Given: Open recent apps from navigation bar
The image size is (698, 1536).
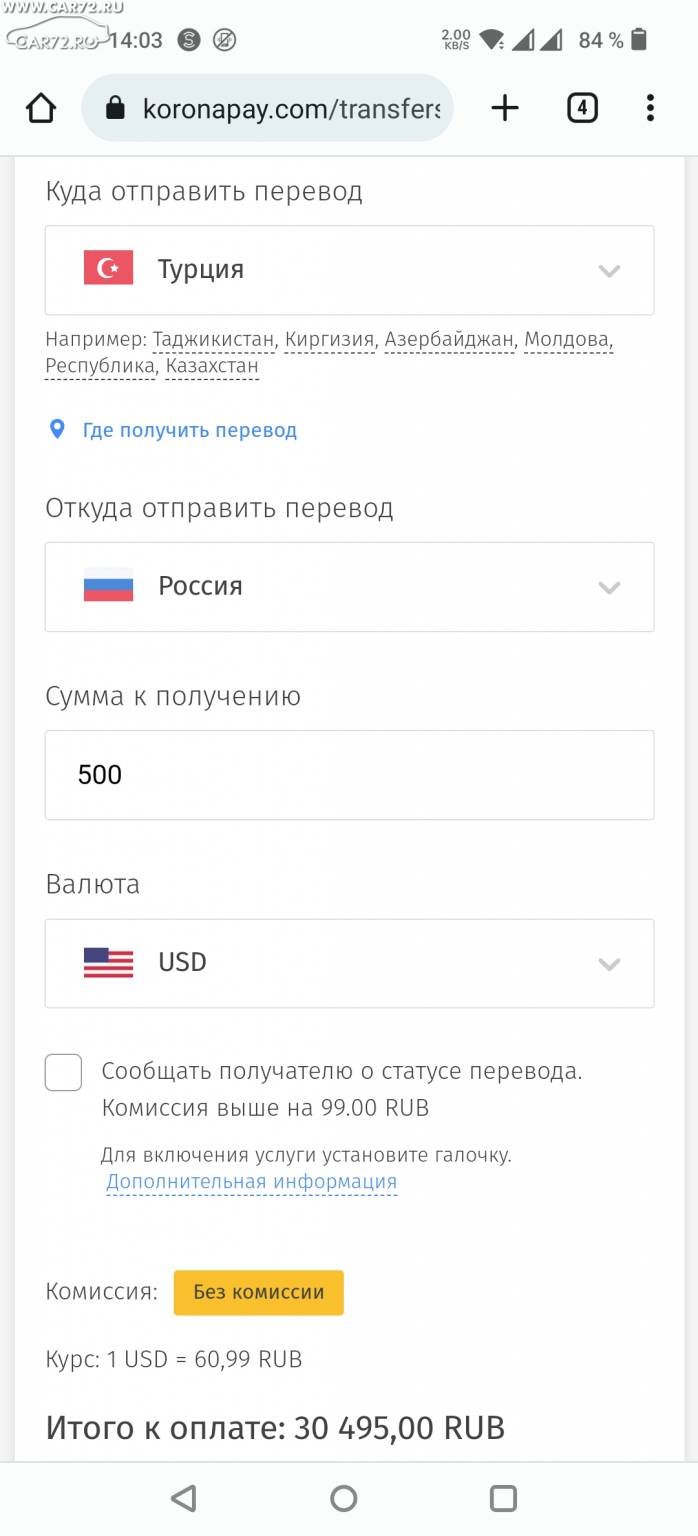Looking at the screenshot, I should point(503,1498).
